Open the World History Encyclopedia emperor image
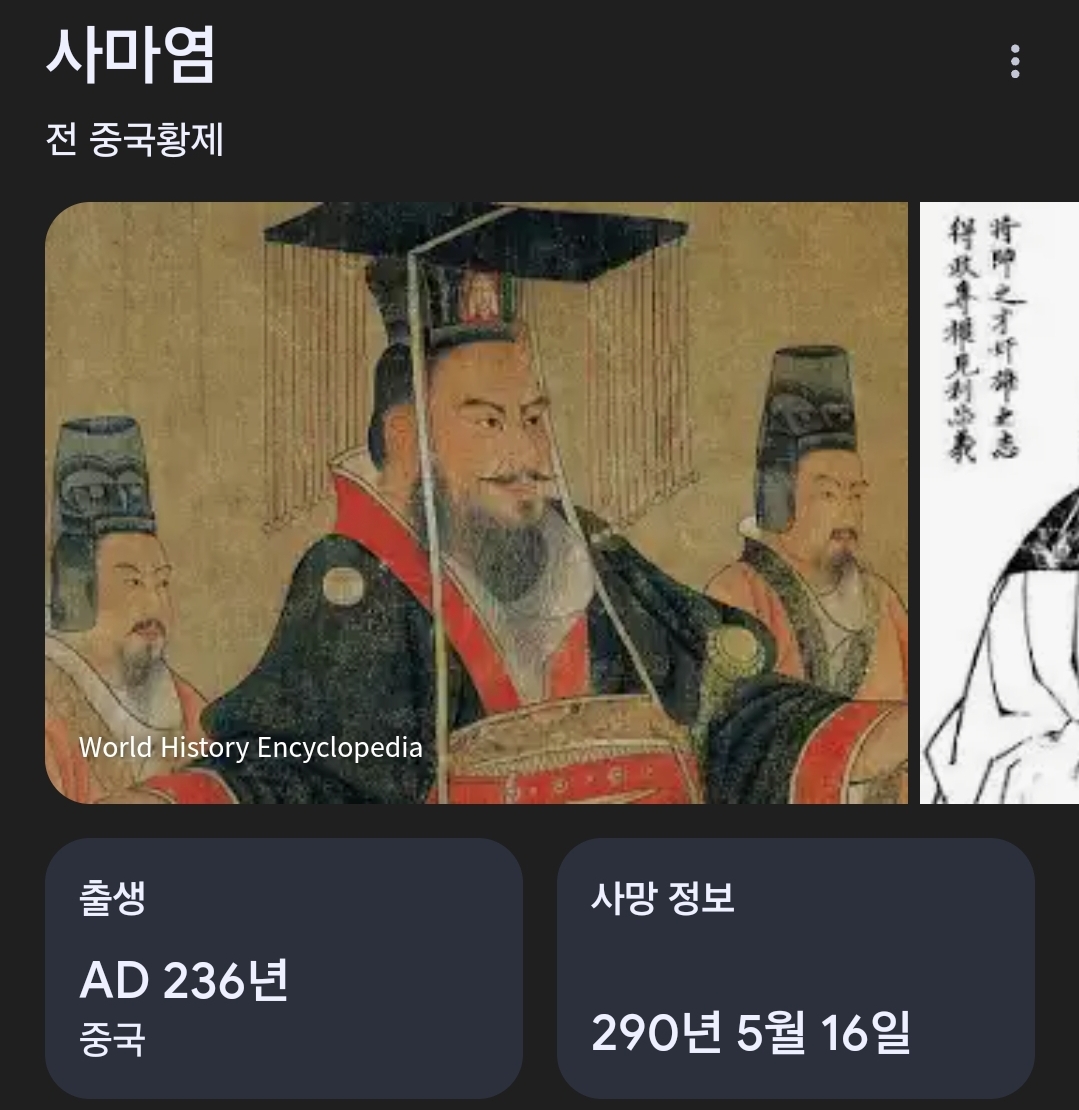Image resolution: width=1079 pixels, height=1110 pixels. [x=476, y=502]
